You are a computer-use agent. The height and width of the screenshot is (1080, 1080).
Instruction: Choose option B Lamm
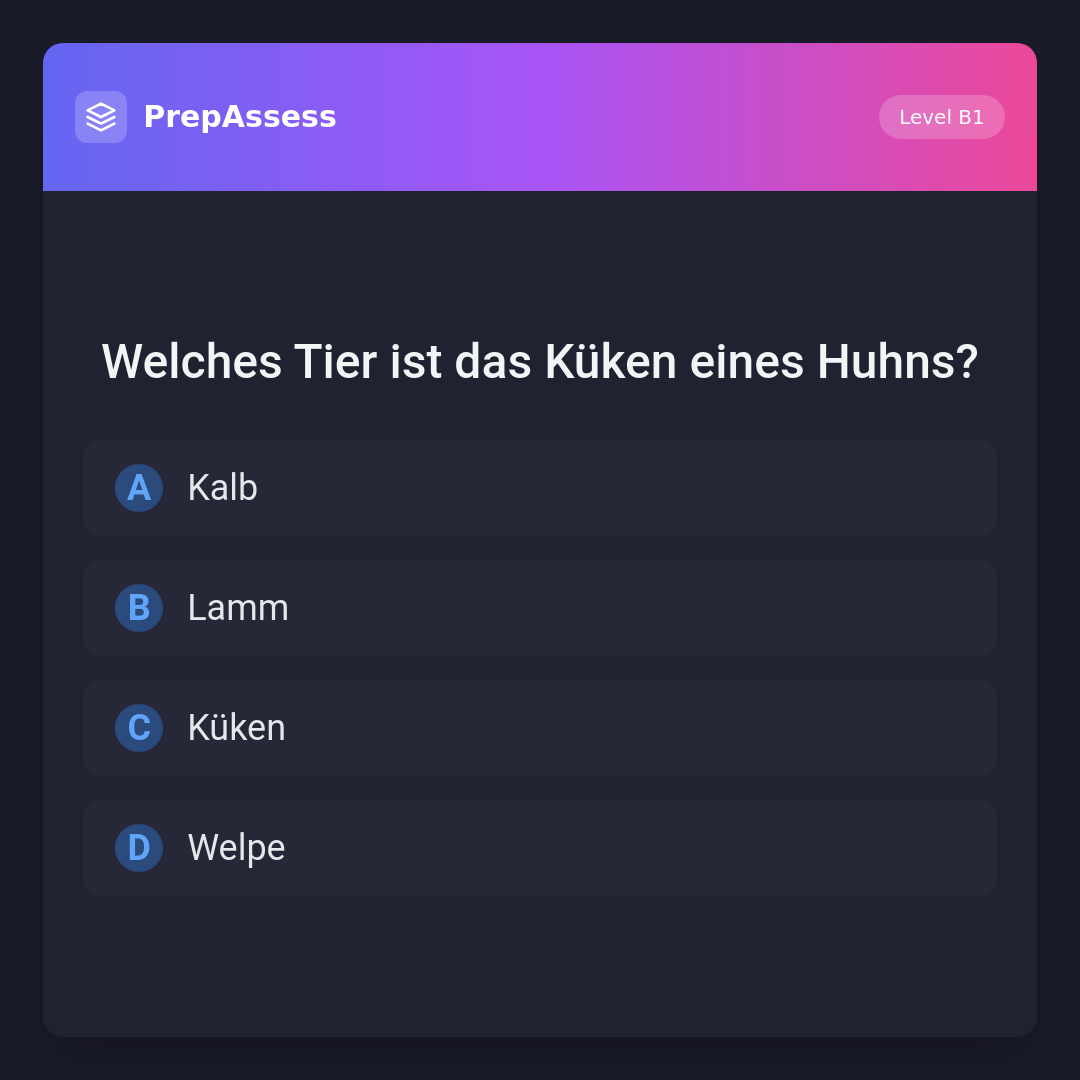540,608
